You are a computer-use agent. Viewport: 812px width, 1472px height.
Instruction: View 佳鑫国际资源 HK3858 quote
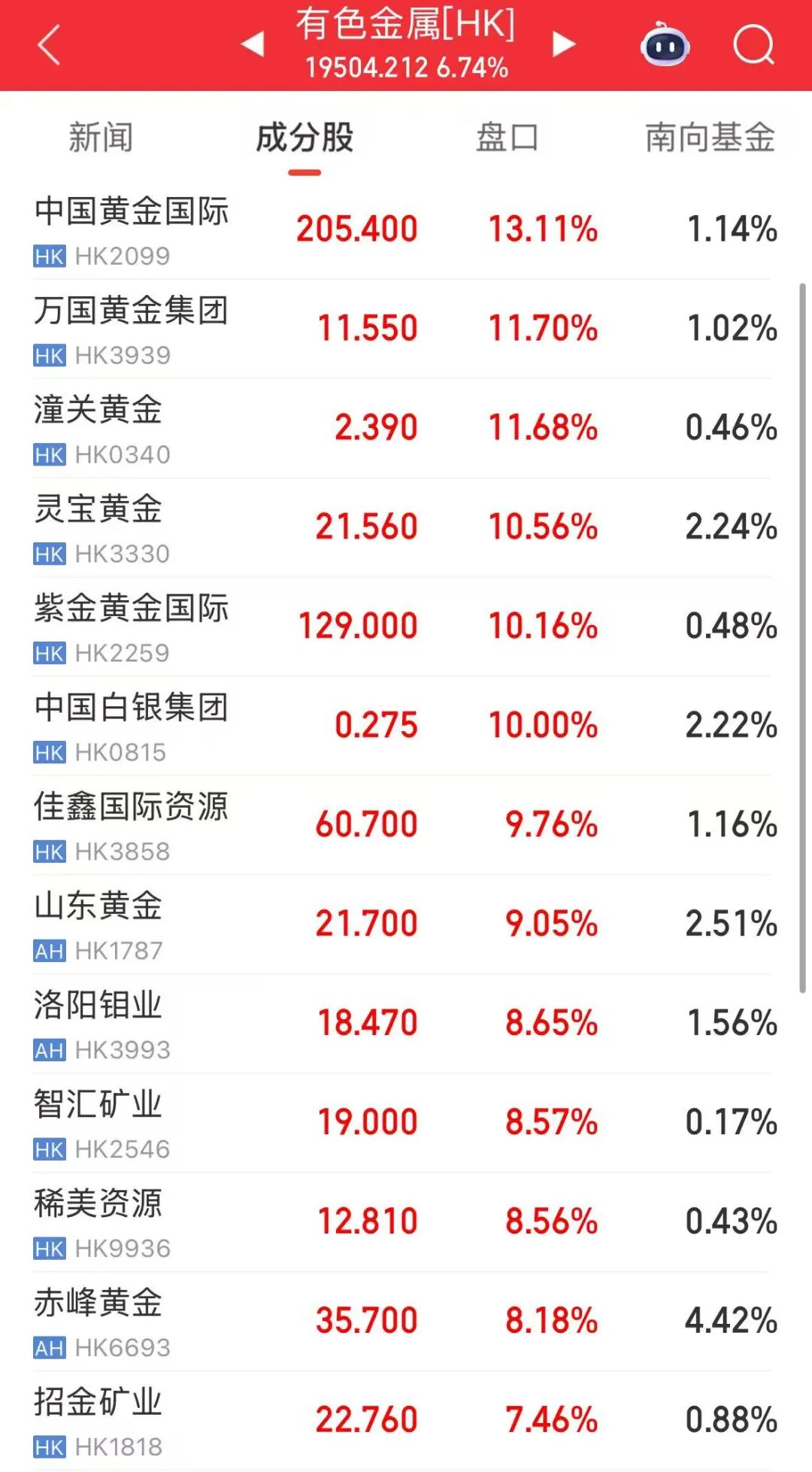click(406, 826)
